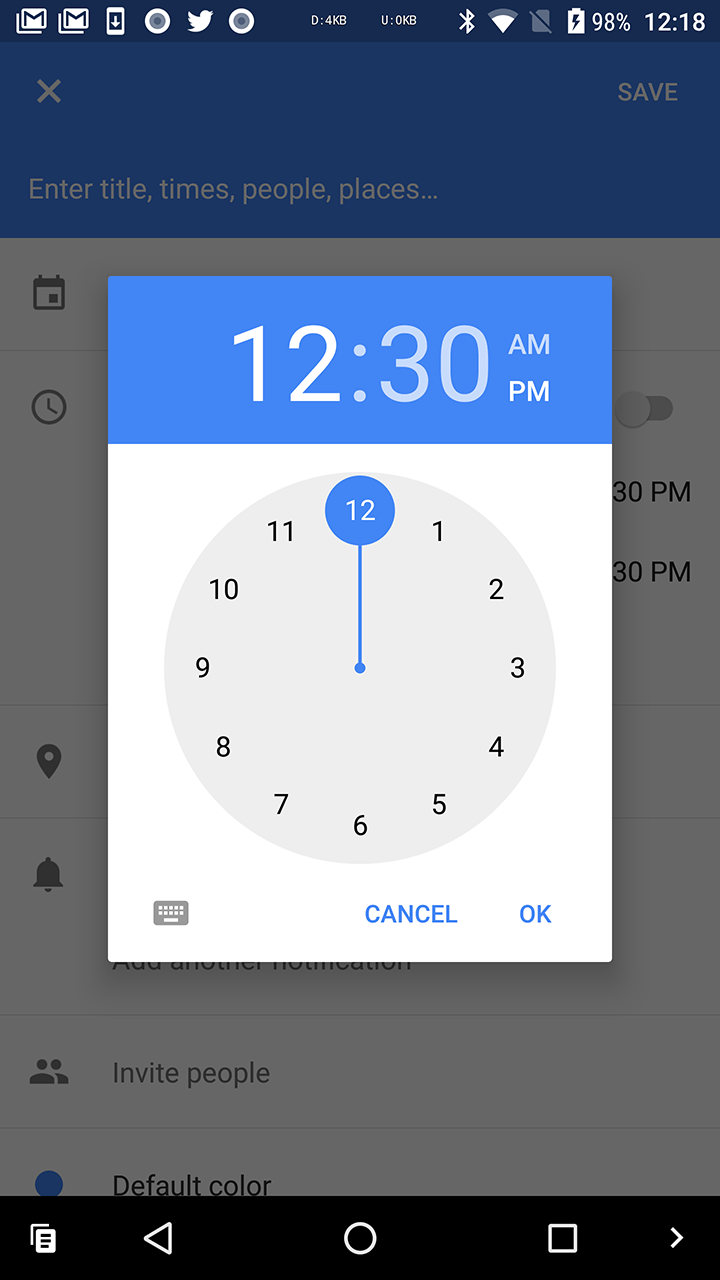This screenshot has height=1280, width=720.
Task: Choose 3 on the clock face
Action: (517, 668)
